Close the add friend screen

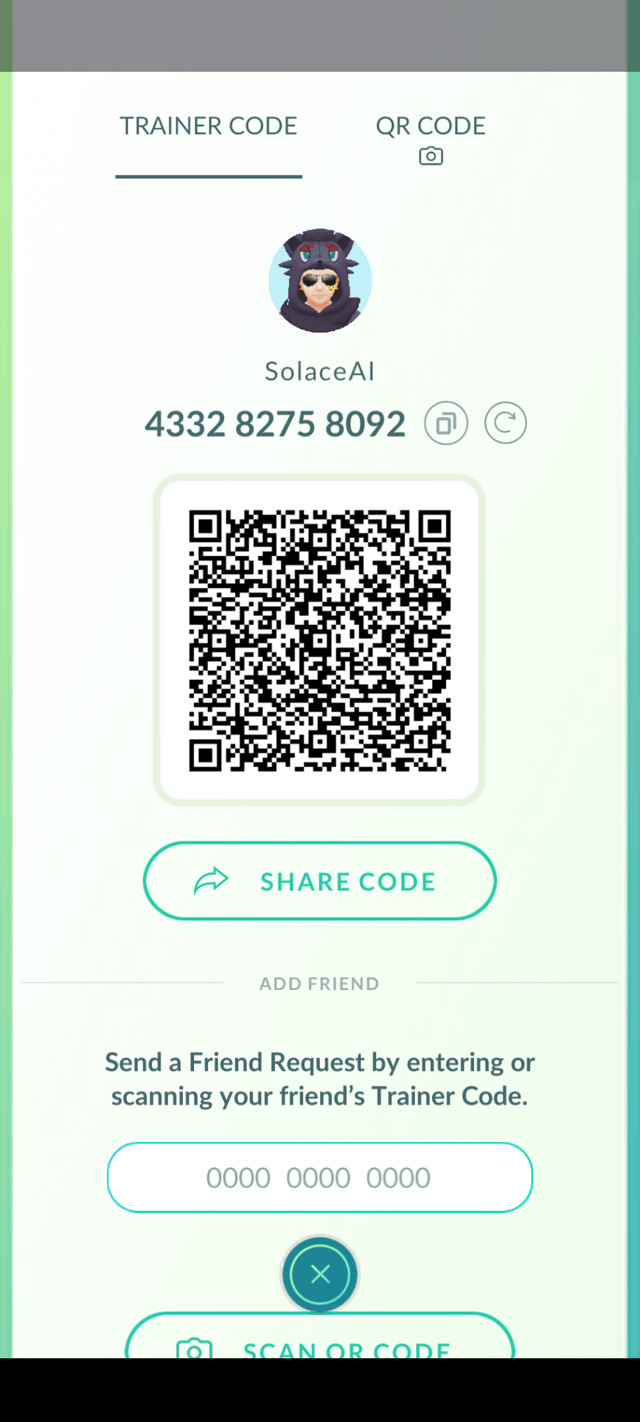pyautogui.click(x=320, y=1274)
